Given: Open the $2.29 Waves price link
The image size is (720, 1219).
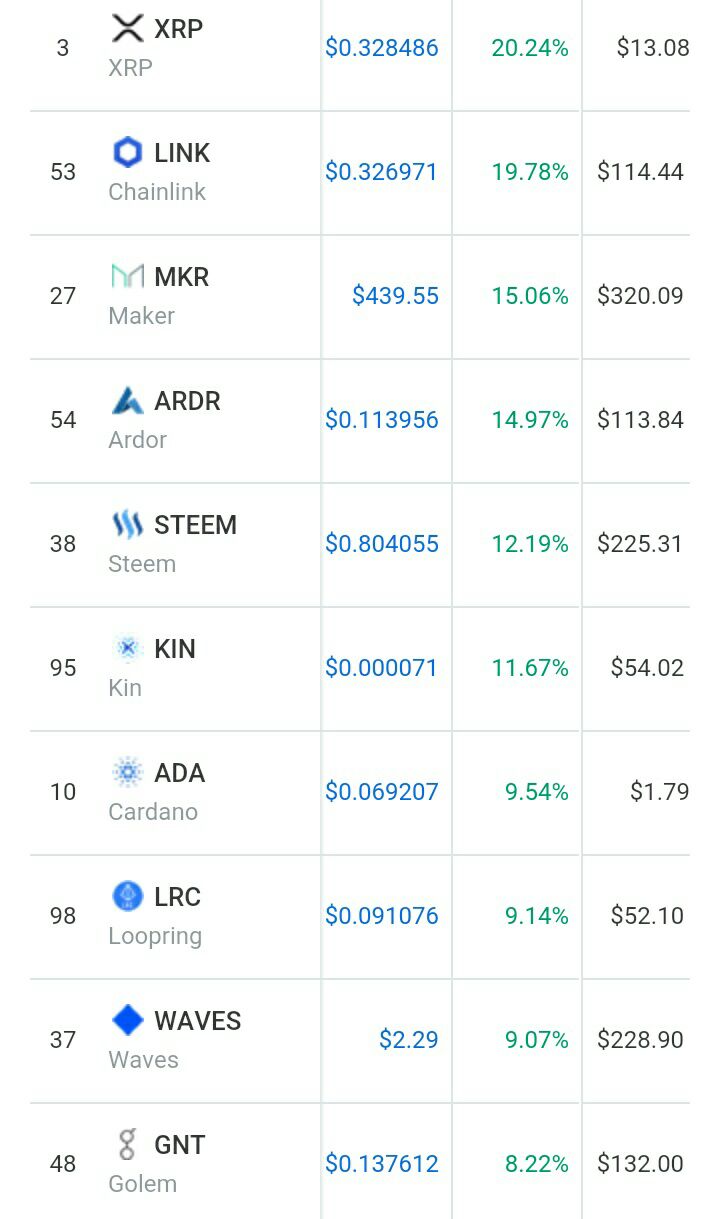Looking at the screenshot, I should 408,1040.
